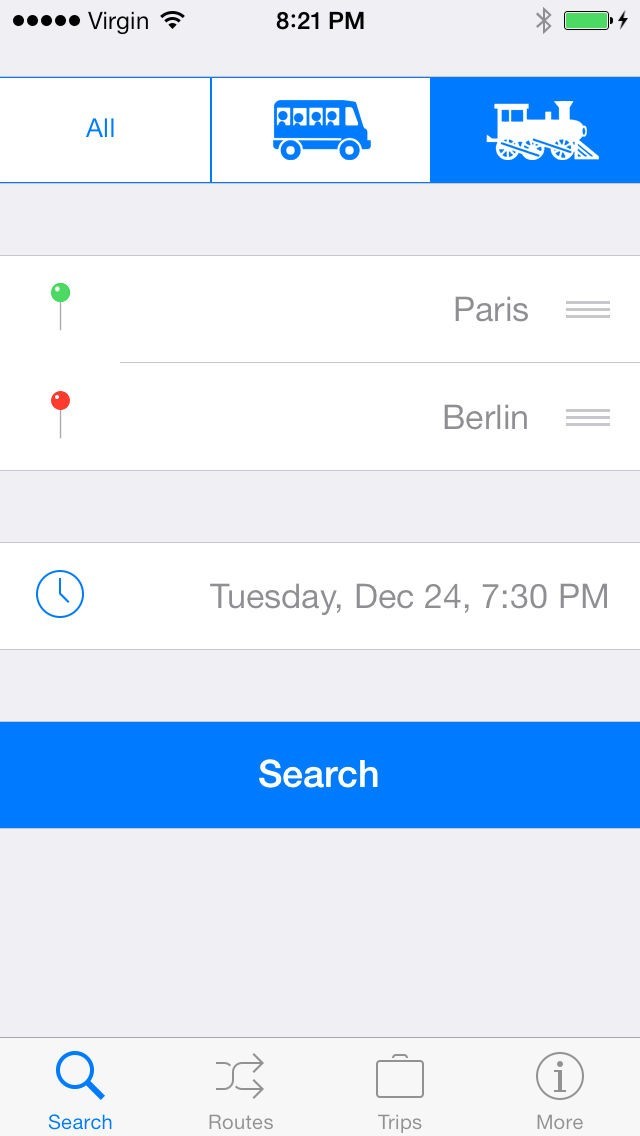The image size is (640, 1136).
Task: Go to the Trips tab
Action: coord(400,1090)
